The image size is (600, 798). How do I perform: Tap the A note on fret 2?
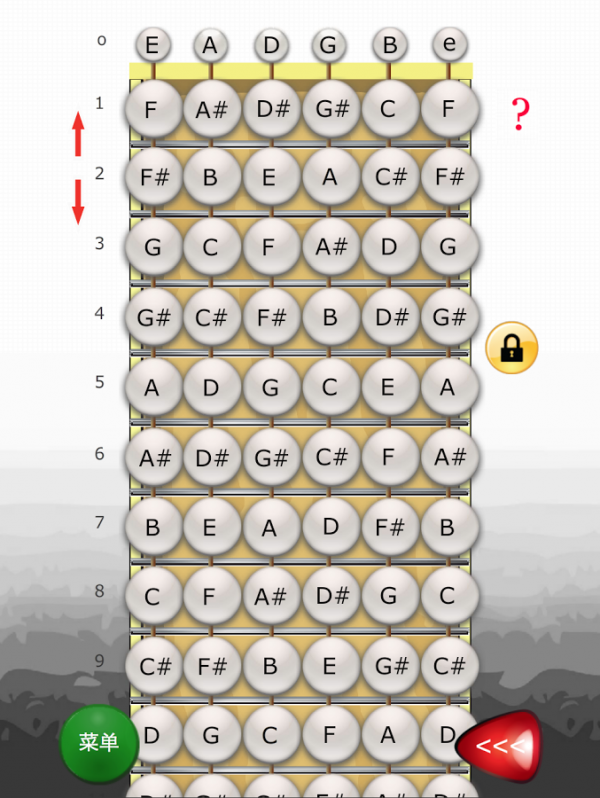point(330,177)
